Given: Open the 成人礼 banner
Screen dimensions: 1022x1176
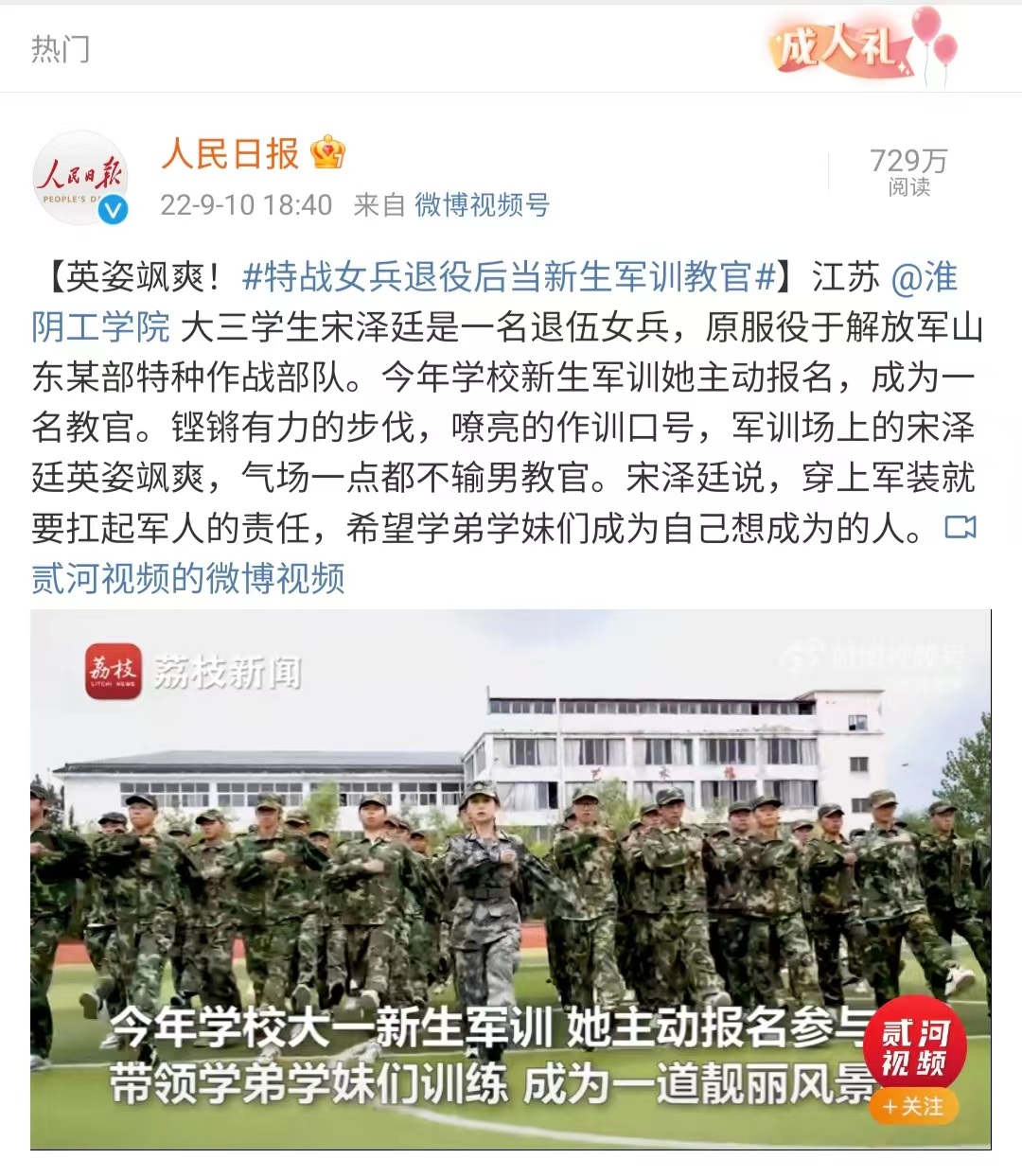Looking at the screenshot, I should (859, 45).
